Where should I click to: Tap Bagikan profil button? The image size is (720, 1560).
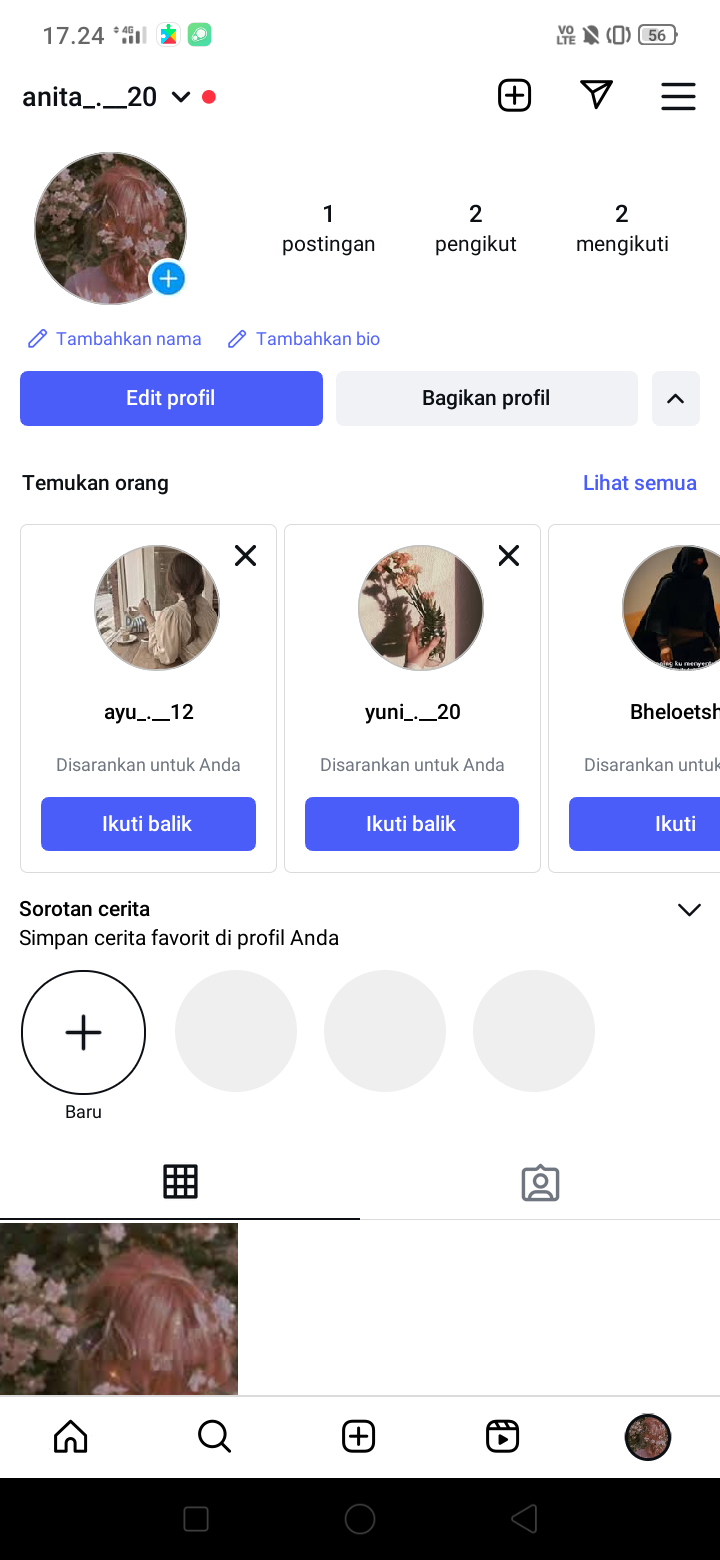pos(486,398)
